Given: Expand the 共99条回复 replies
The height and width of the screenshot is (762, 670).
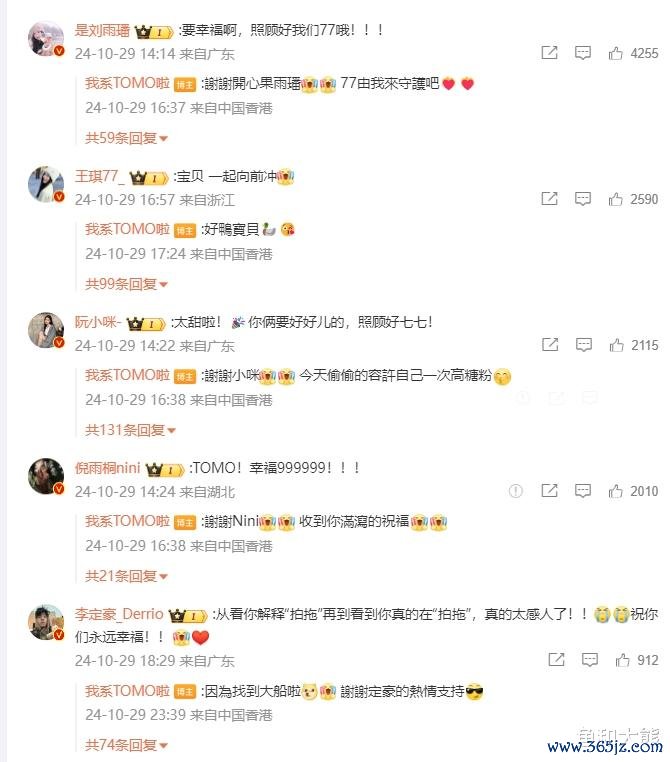Looking at the screenshot, I should pos(126,284).
